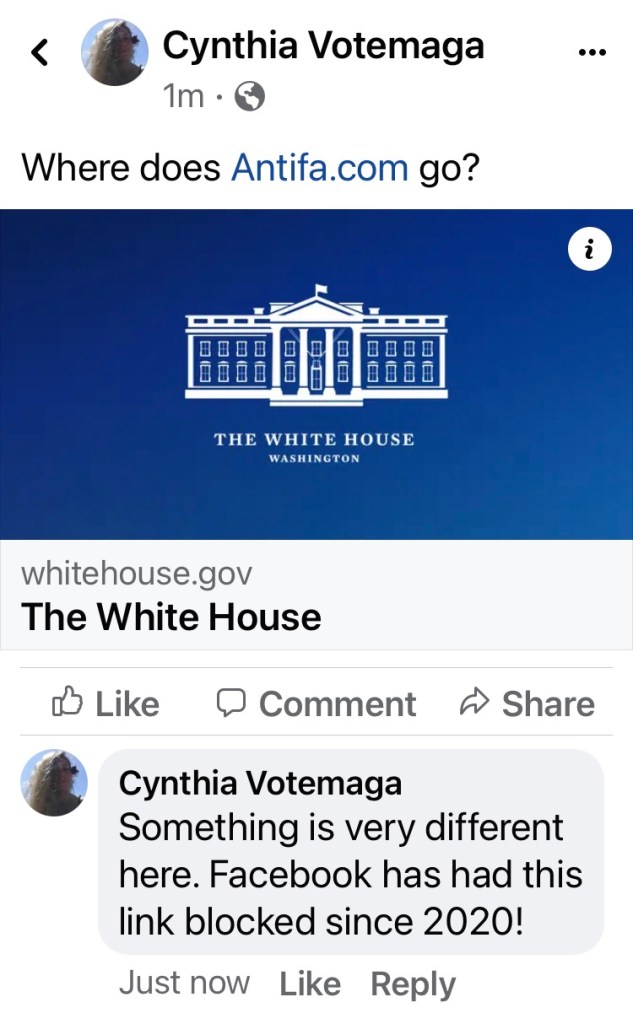Comment on this post
The height and width of the screenshot is (1024, 633).
click(316, 703)
